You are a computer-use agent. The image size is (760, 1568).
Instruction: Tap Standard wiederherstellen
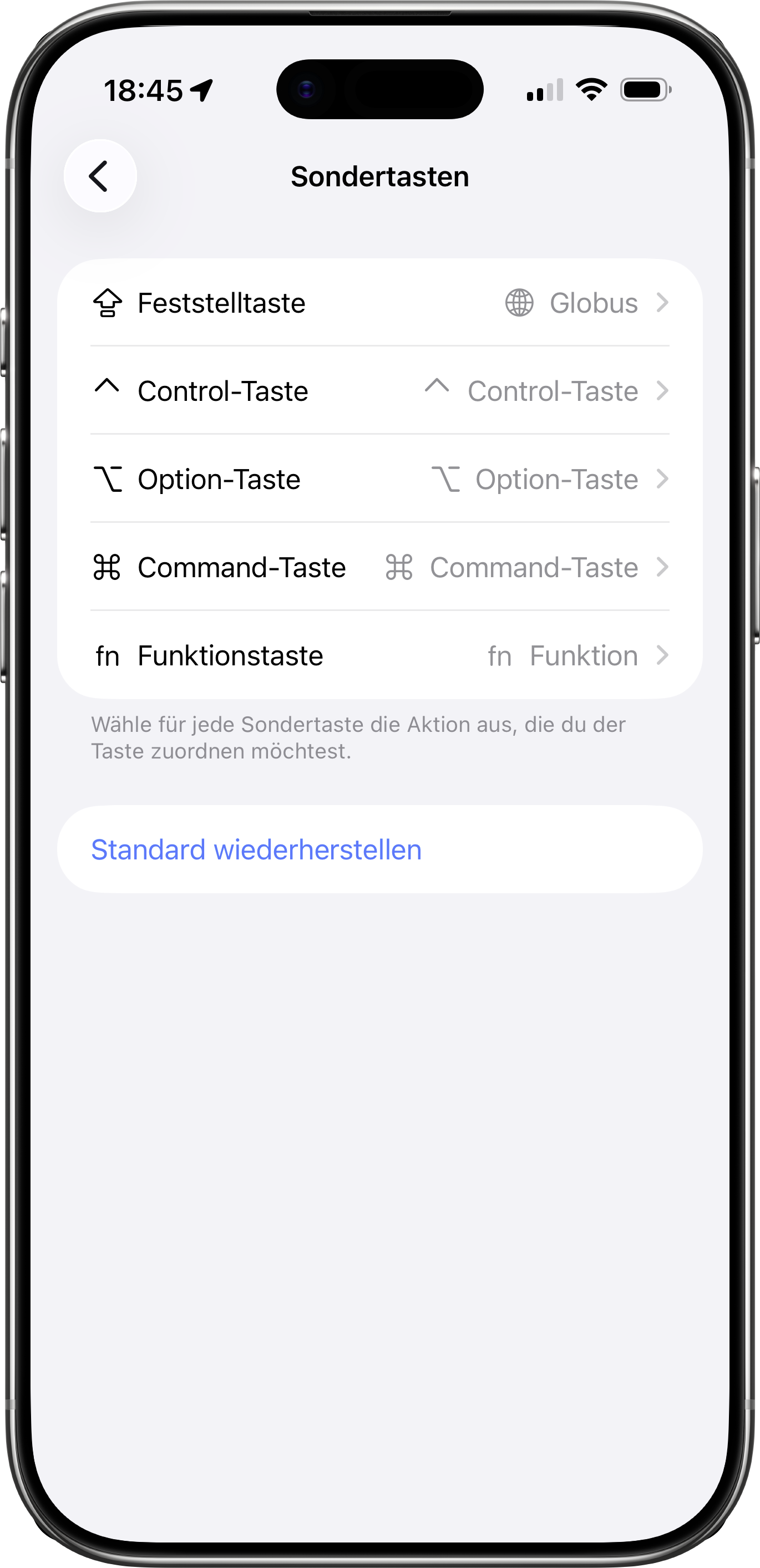pos(256,849)
